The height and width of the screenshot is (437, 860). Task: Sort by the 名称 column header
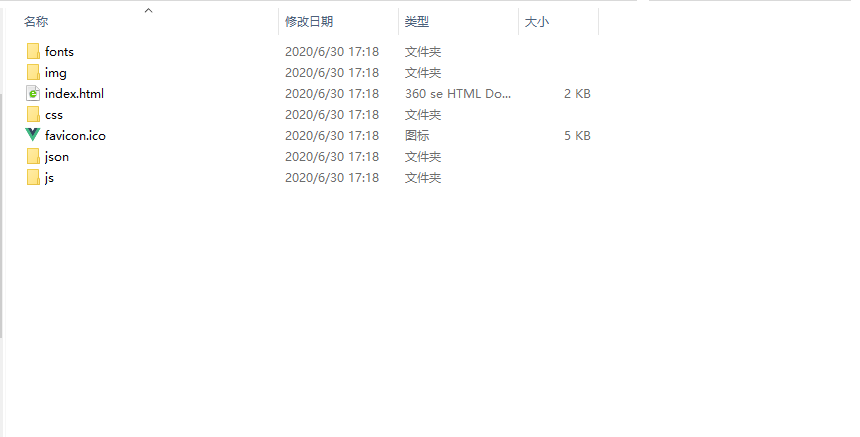coord(36,21)
